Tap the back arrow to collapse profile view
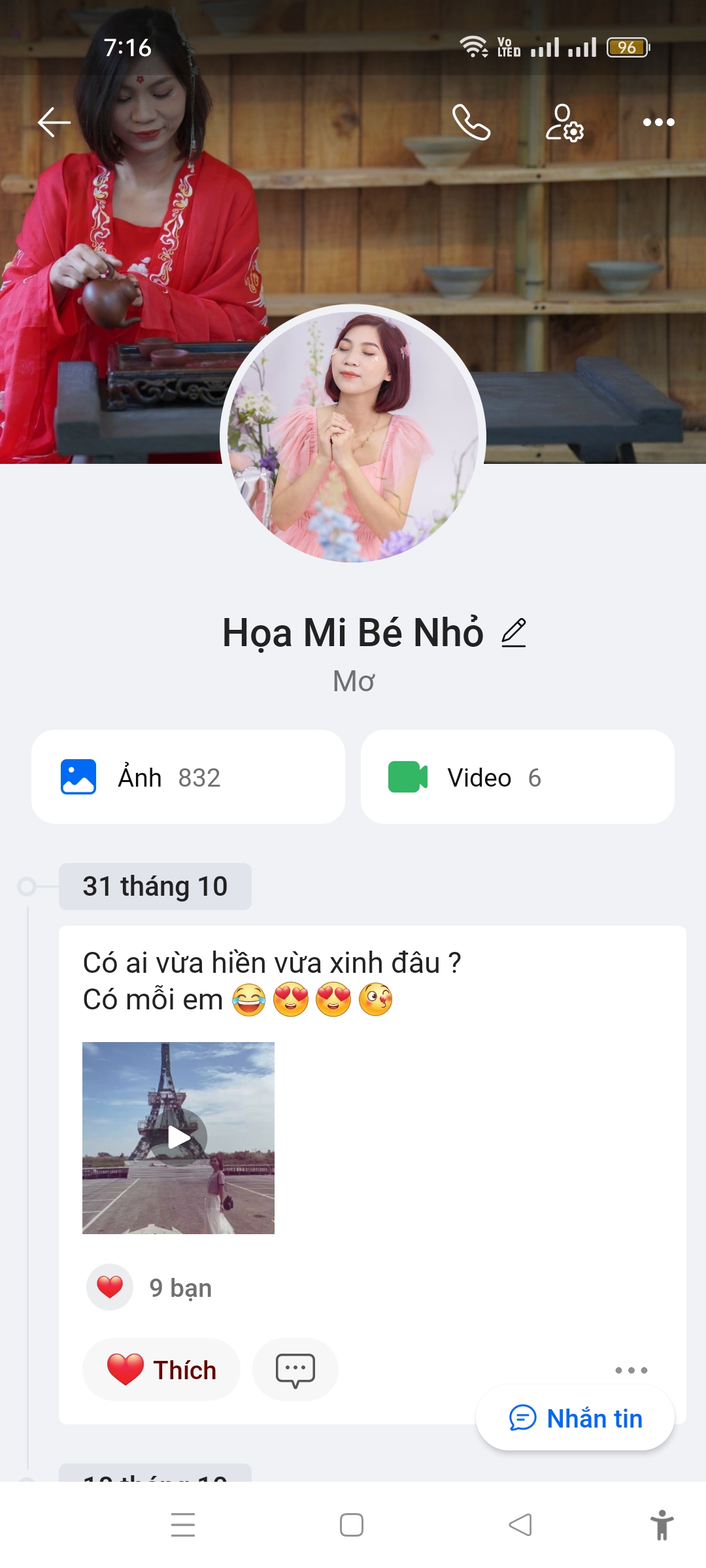Image resolution: width=706 pixels, height=1568 pixels. [x=56, y=122]
